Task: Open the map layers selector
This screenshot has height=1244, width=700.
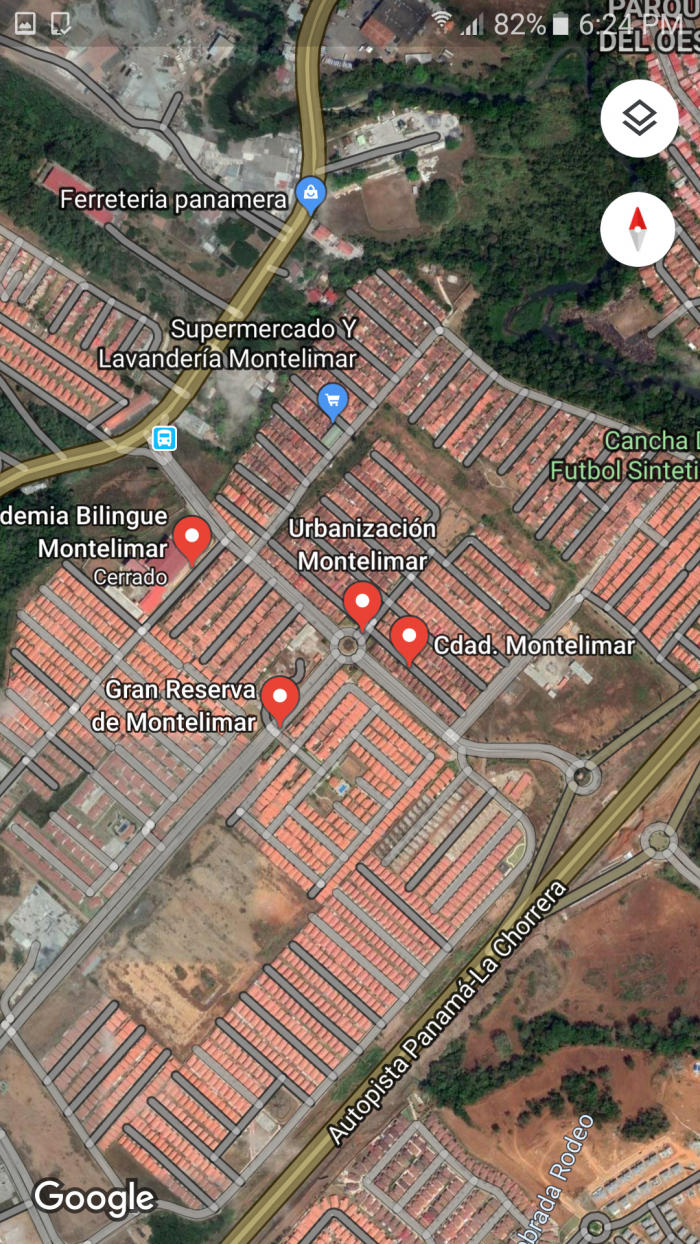Action: (639, 119)
